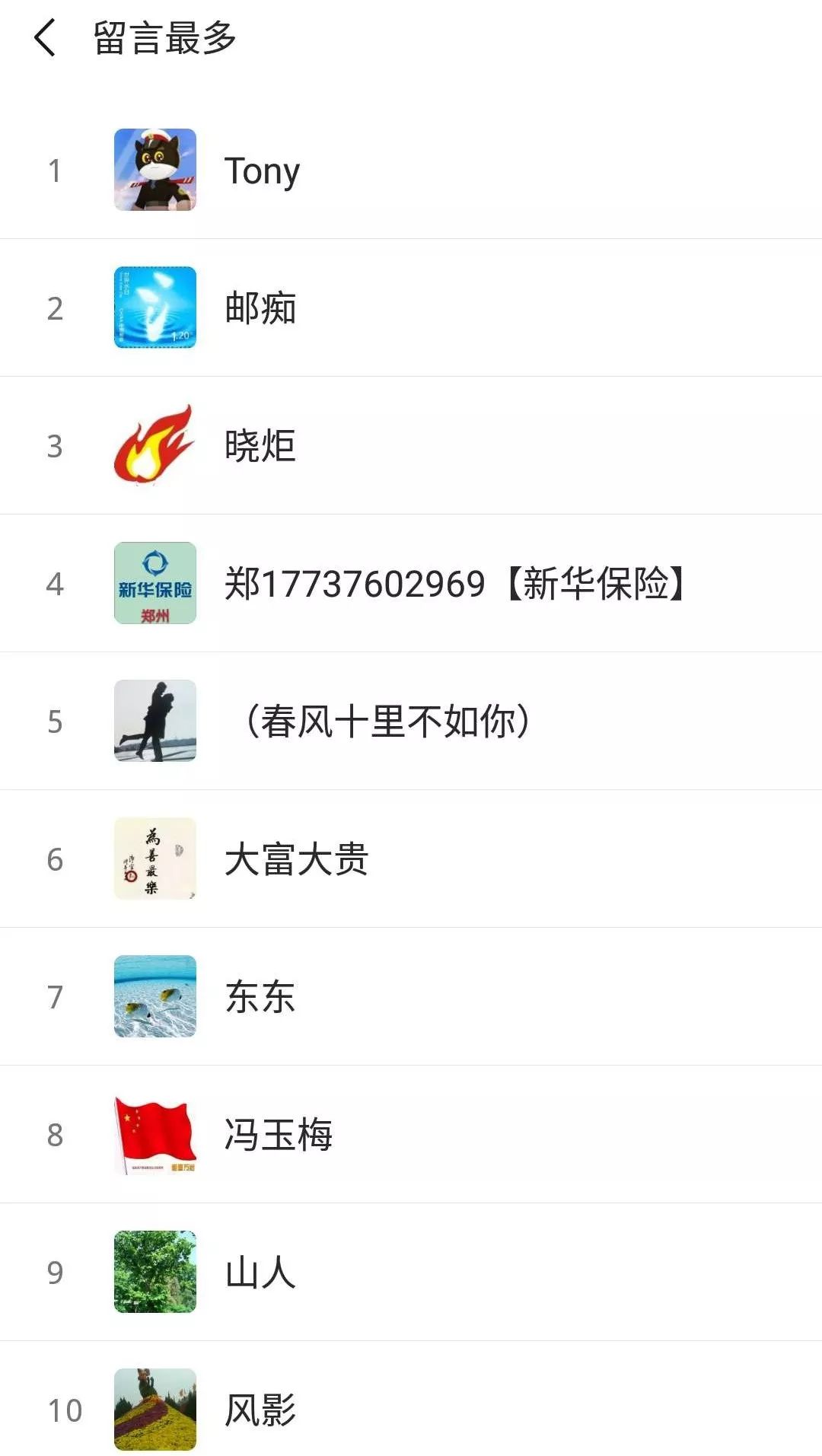The height and width of the screenshot is (1456, 822).
Task: Click the red flag avatar of 冯玉梅
Action: pos(155,1134)
